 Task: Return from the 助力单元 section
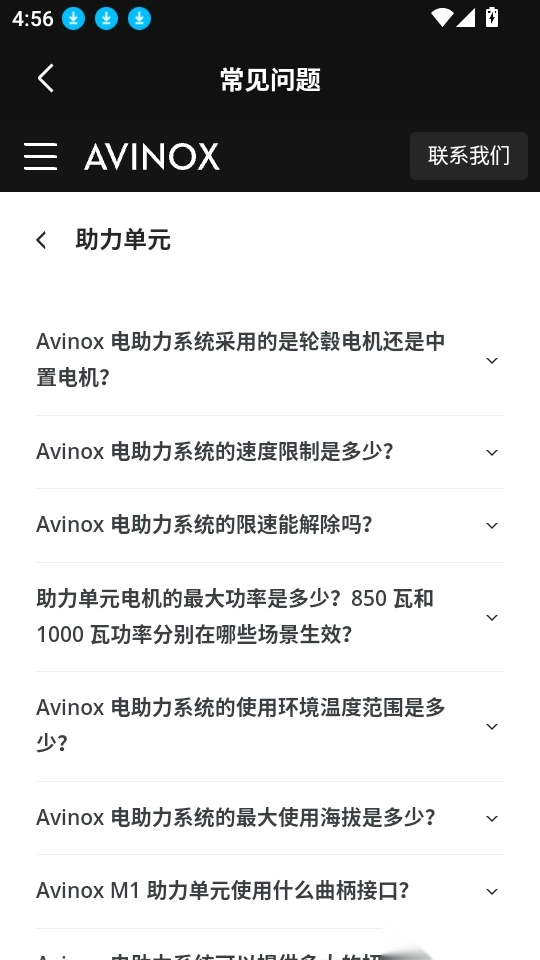(41, 240)
